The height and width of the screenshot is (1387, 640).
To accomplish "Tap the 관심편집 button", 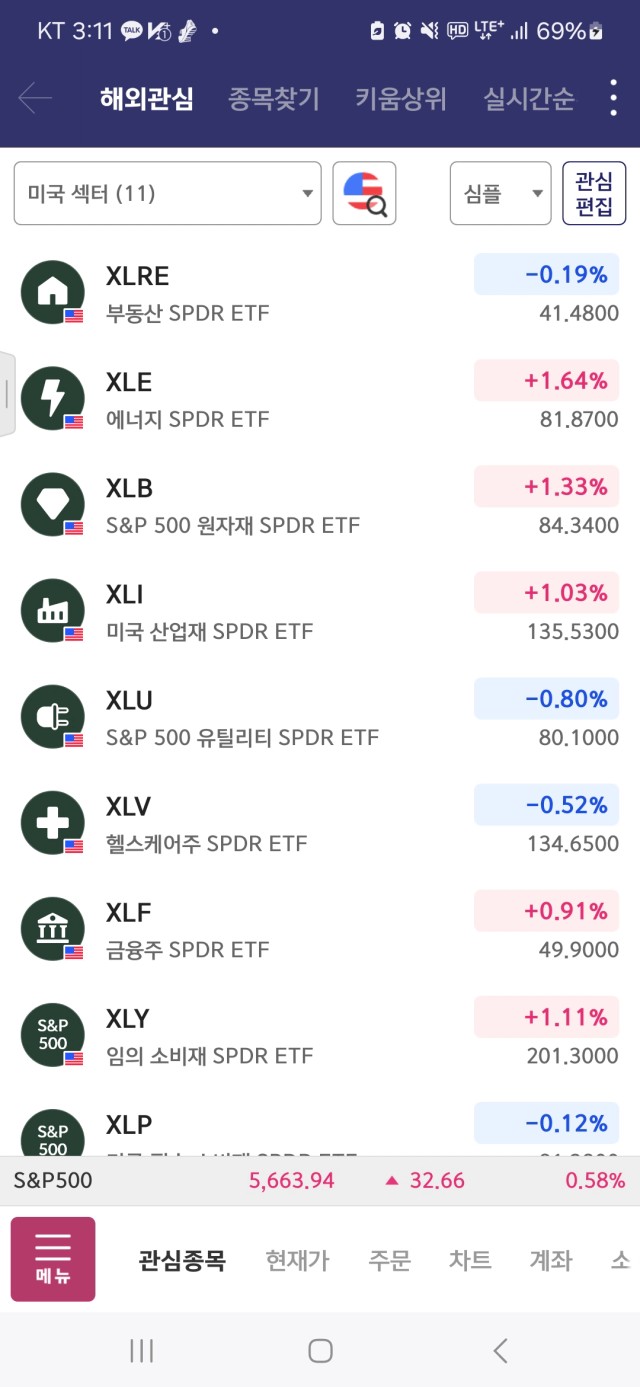I will [x=594, y=193].
